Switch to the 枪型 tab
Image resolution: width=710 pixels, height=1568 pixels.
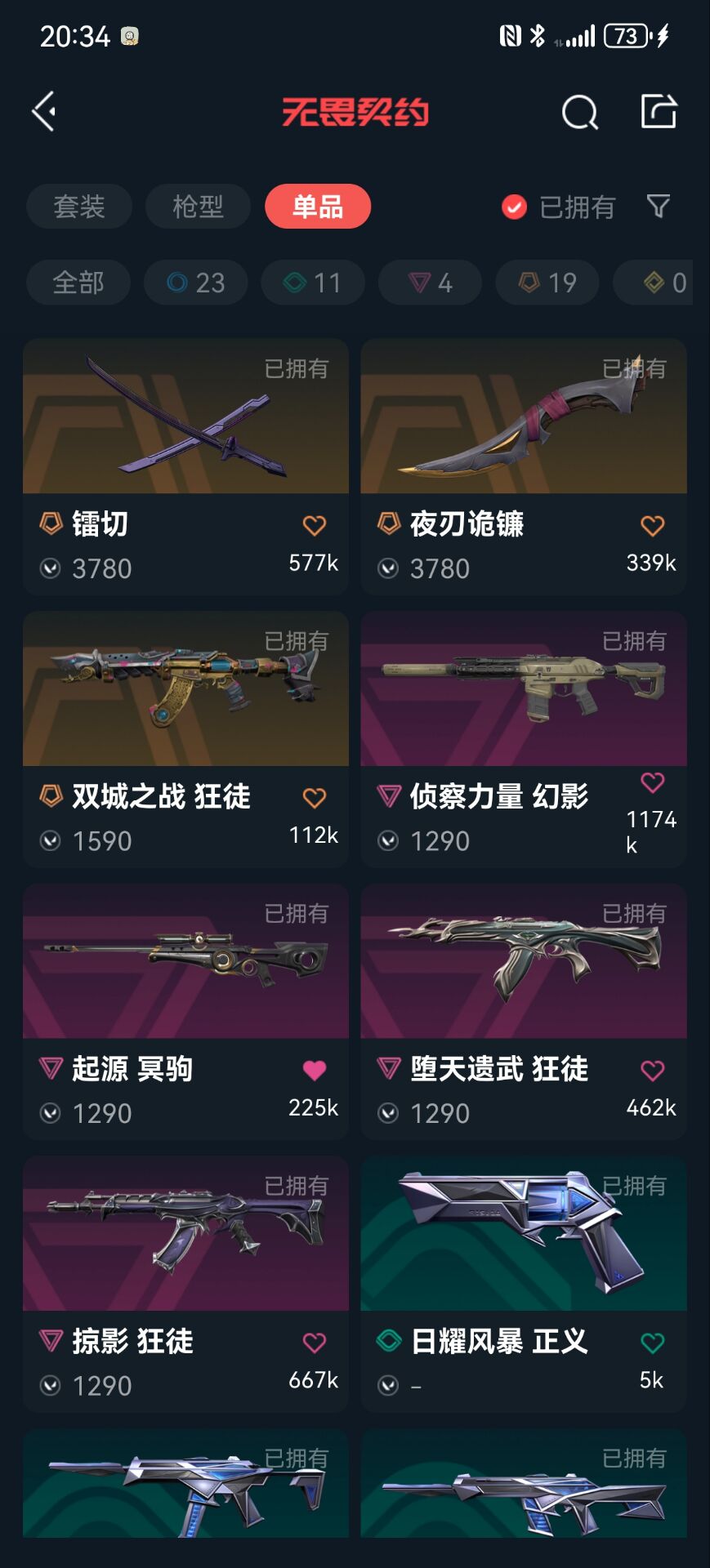[x=198, y=207]
